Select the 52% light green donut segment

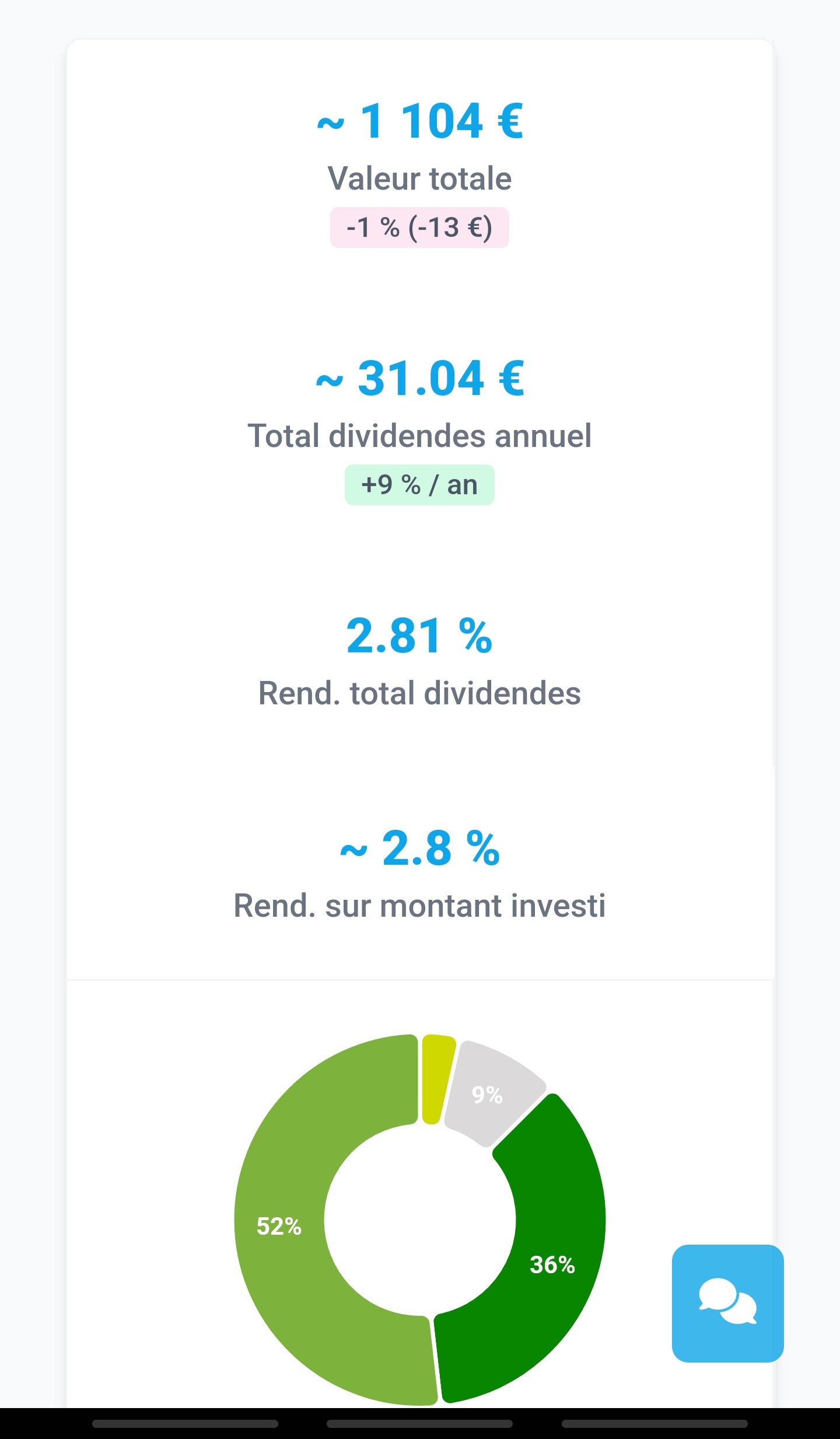pyautogui.click(x=279, y=1225)
